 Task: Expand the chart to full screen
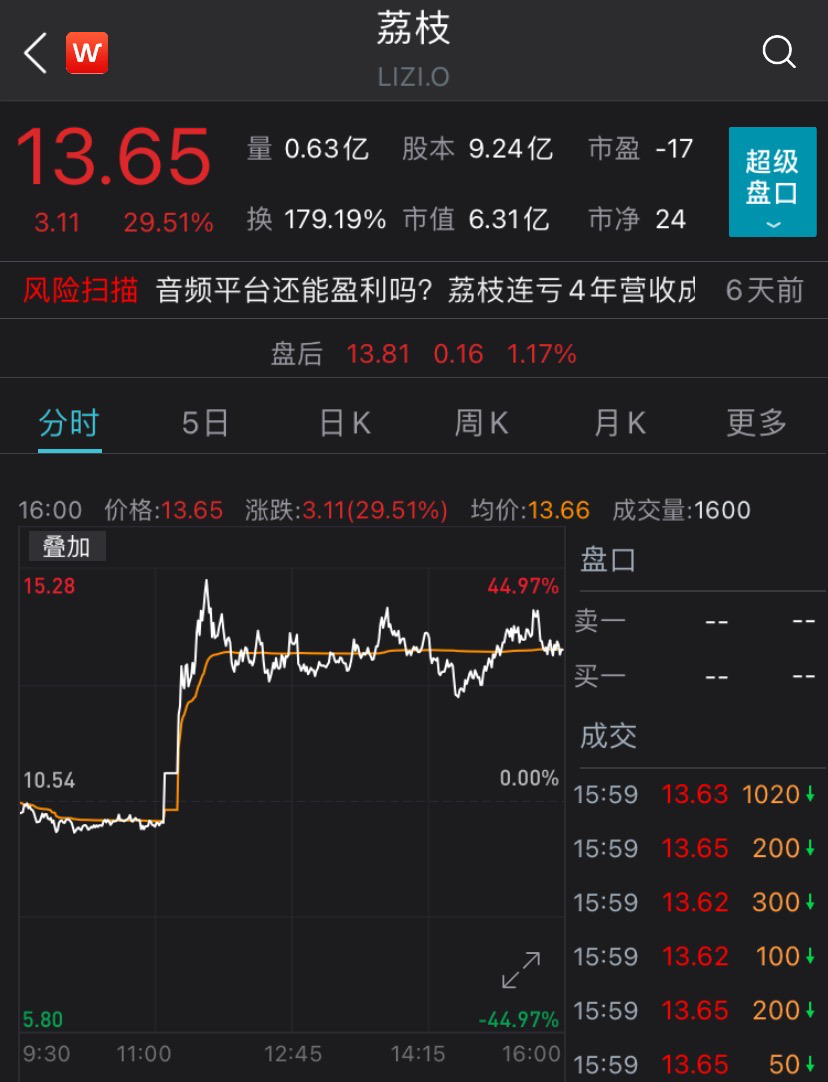click(521, 971)
